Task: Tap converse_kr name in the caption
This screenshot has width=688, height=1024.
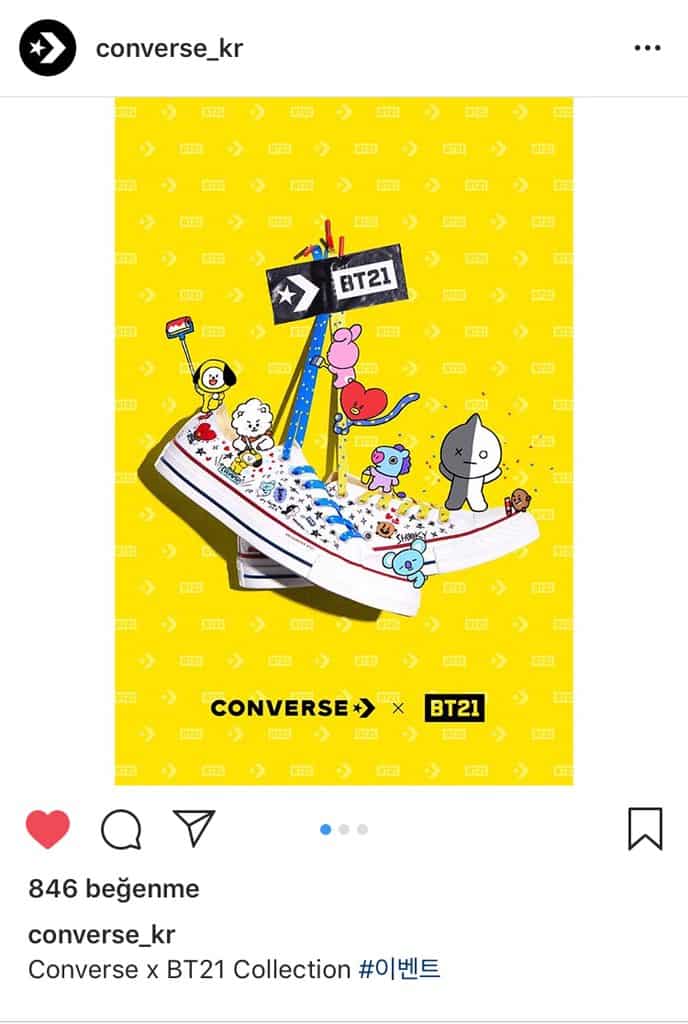Action: click(x=101, y=935)
